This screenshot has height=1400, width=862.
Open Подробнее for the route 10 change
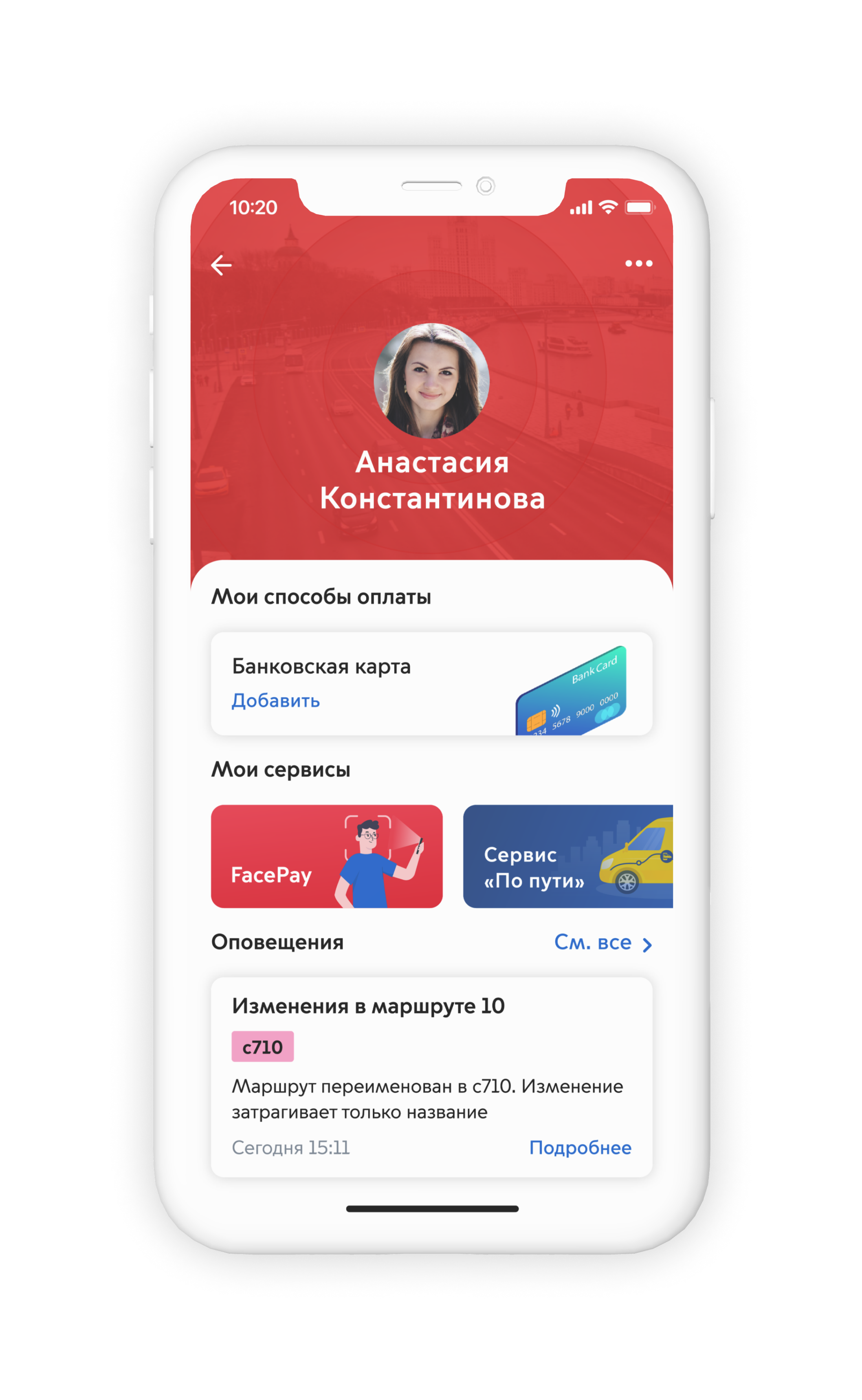click(x=580, y=1147)
